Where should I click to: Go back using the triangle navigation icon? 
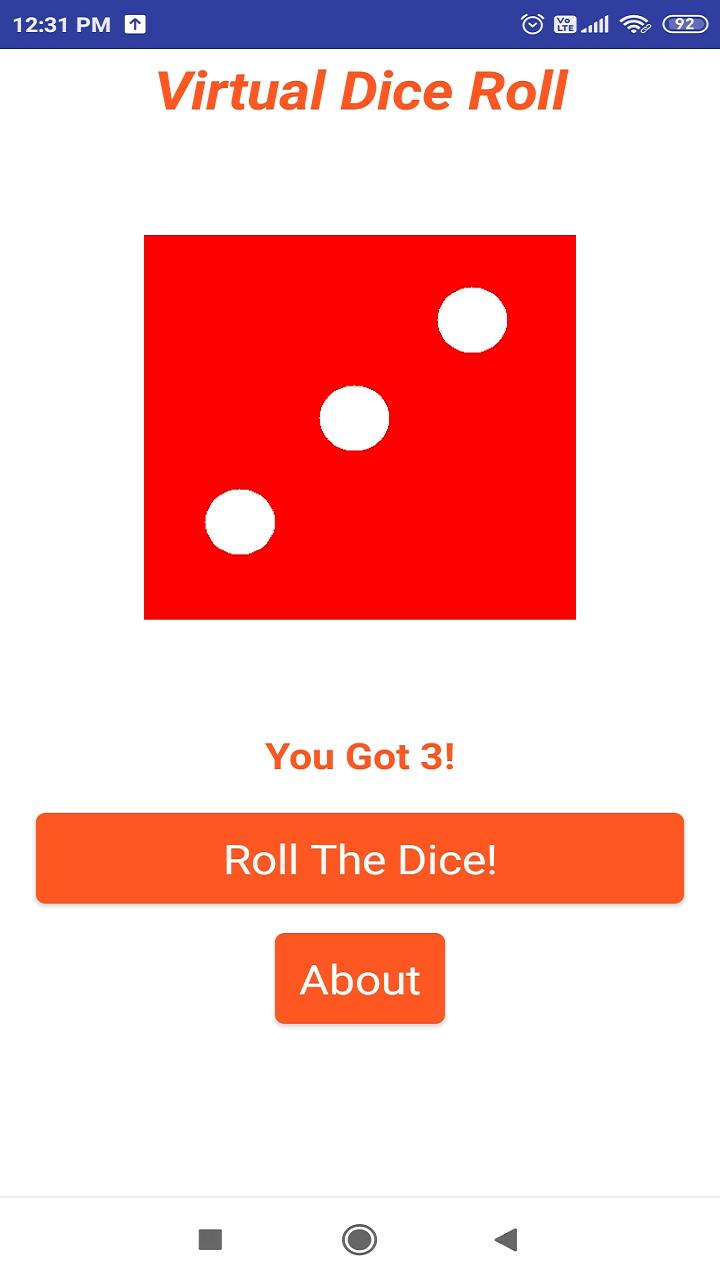(508, 1238)
